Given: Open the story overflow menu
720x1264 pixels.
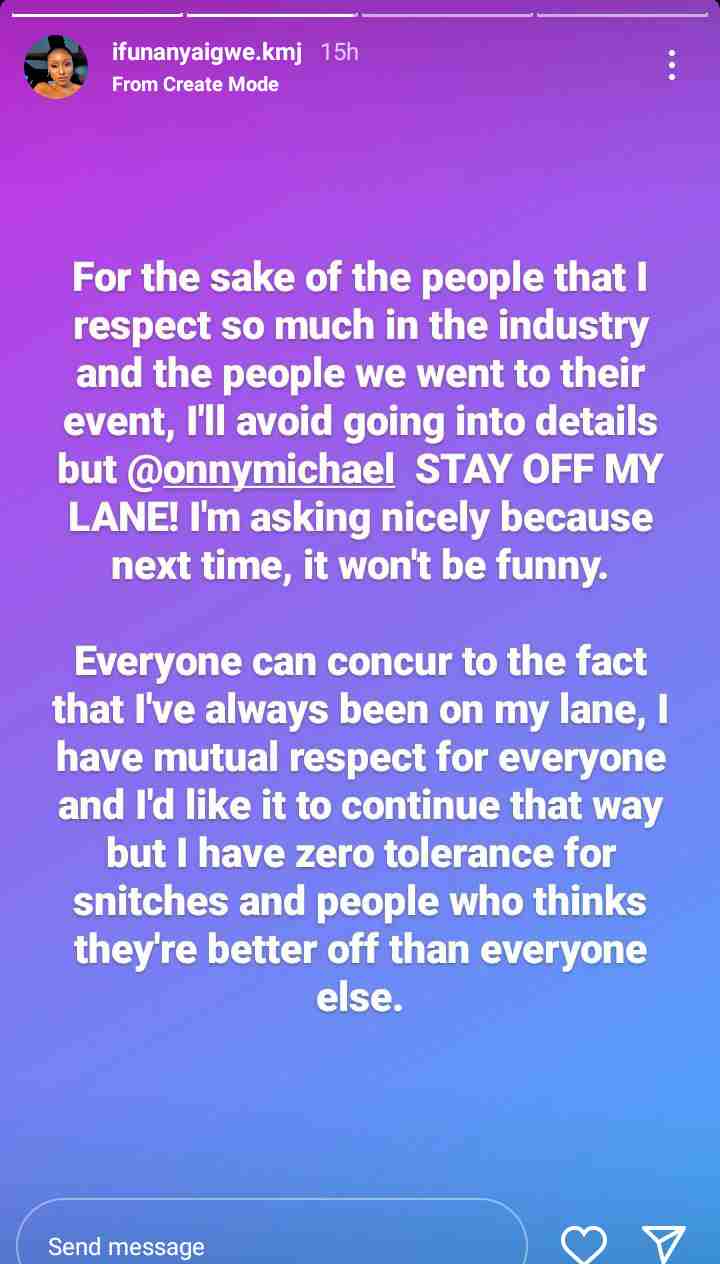Looking at the screenshot, I should (672, 66).
